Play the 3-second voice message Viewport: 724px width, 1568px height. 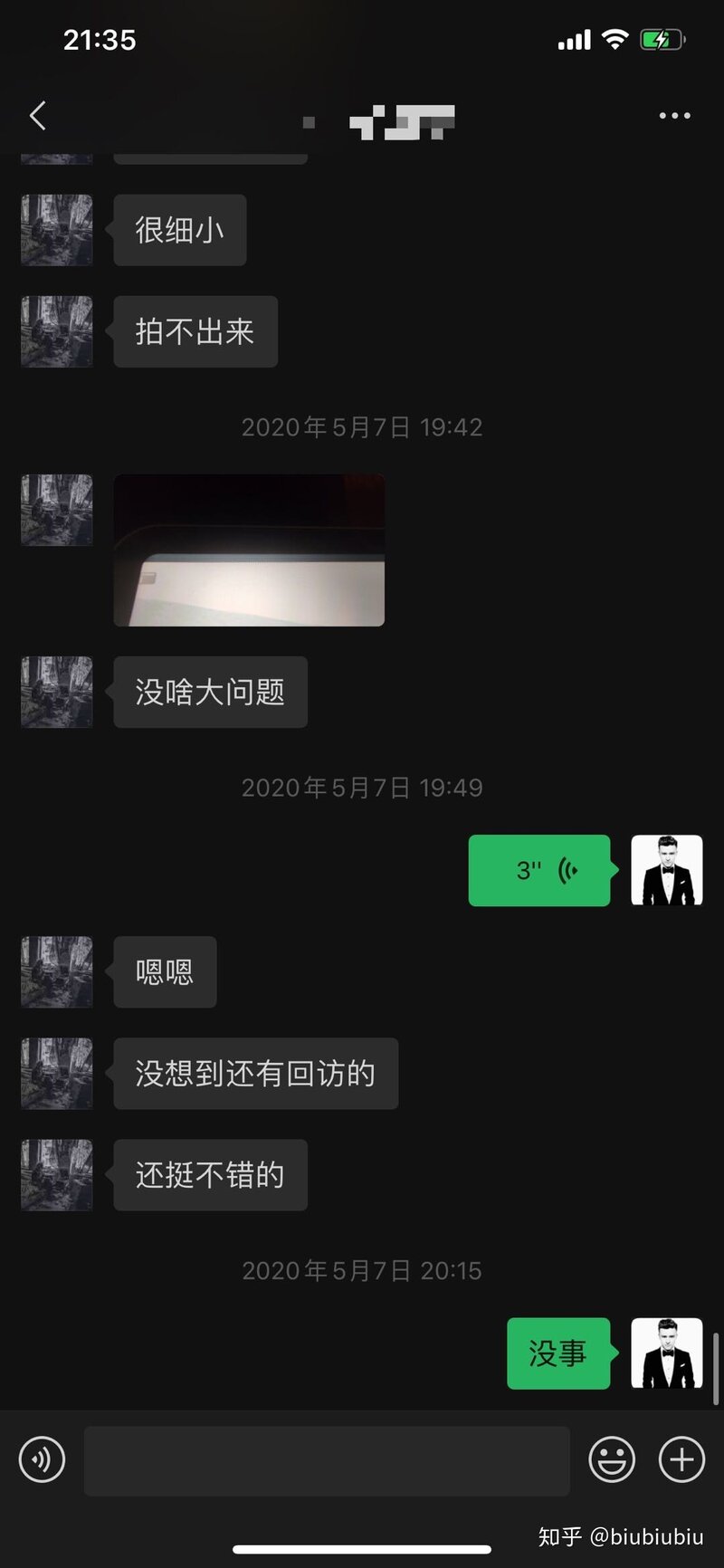pyautogui.click(x=539, y=870)
